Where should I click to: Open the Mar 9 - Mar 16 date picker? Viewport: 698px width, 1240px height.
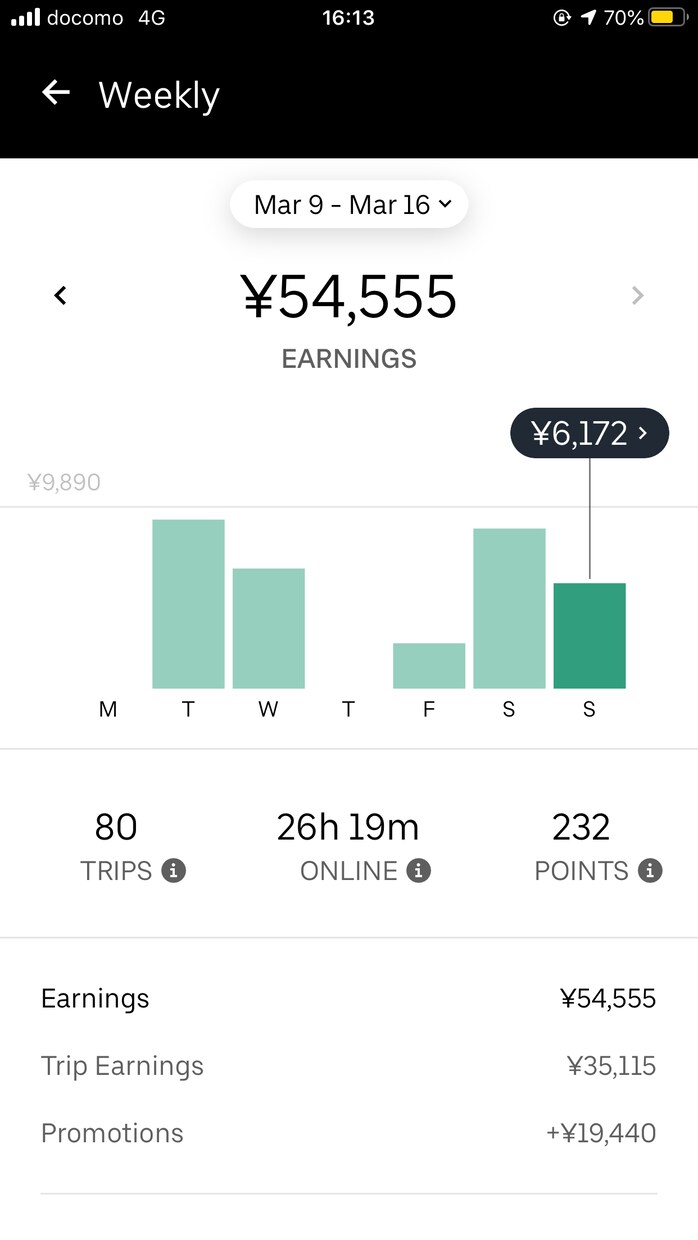(x=349, y=205)
